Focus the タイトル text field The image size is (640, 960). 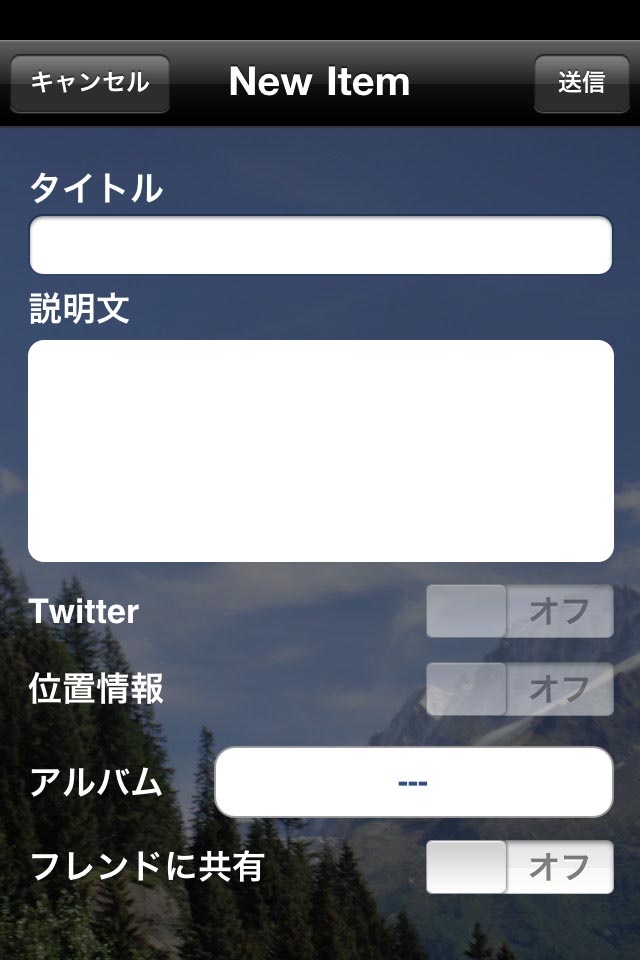point(320,245)
